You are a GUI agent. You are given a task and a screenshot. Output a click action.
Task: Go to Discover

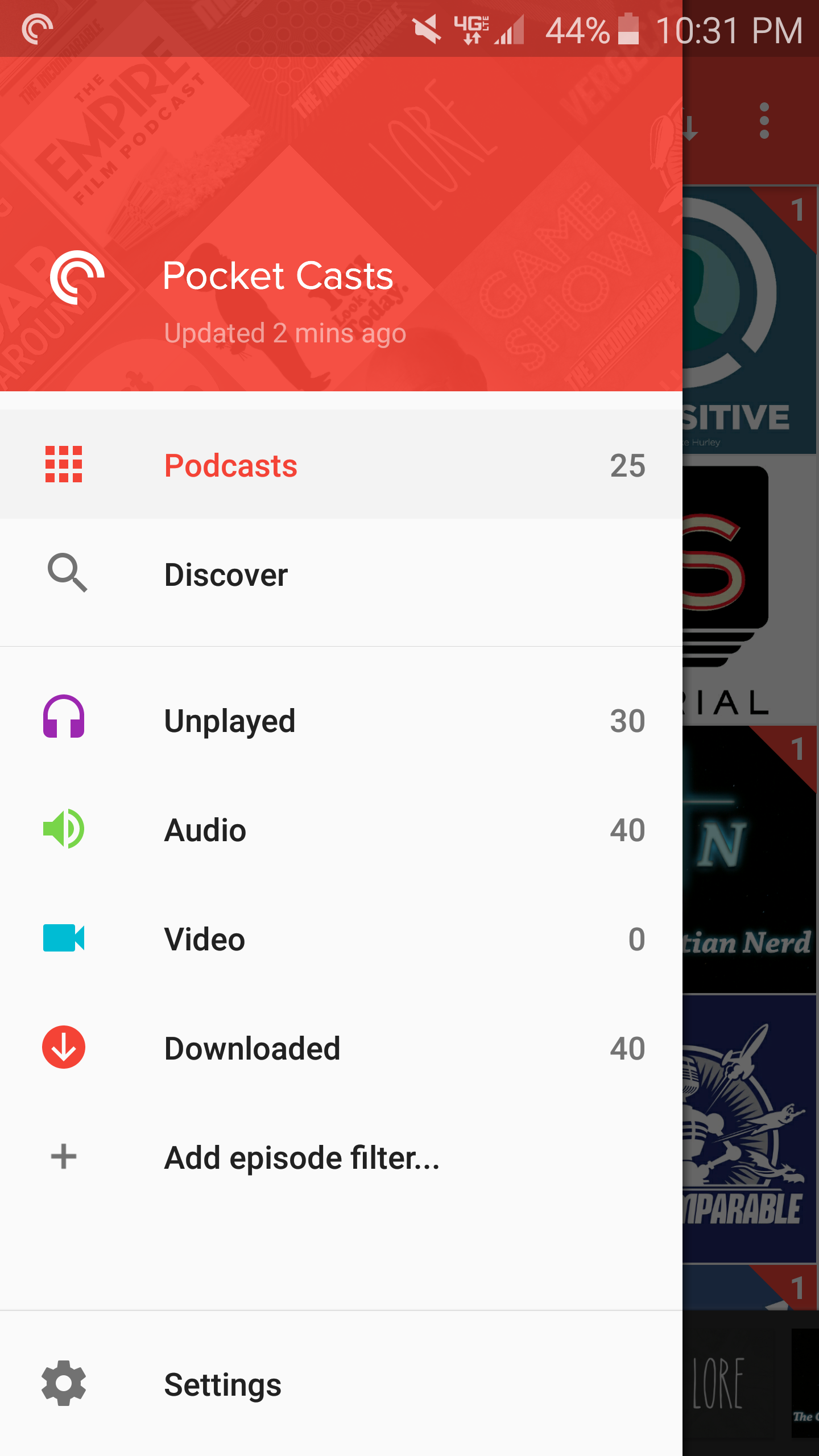(x=226, y=574)
